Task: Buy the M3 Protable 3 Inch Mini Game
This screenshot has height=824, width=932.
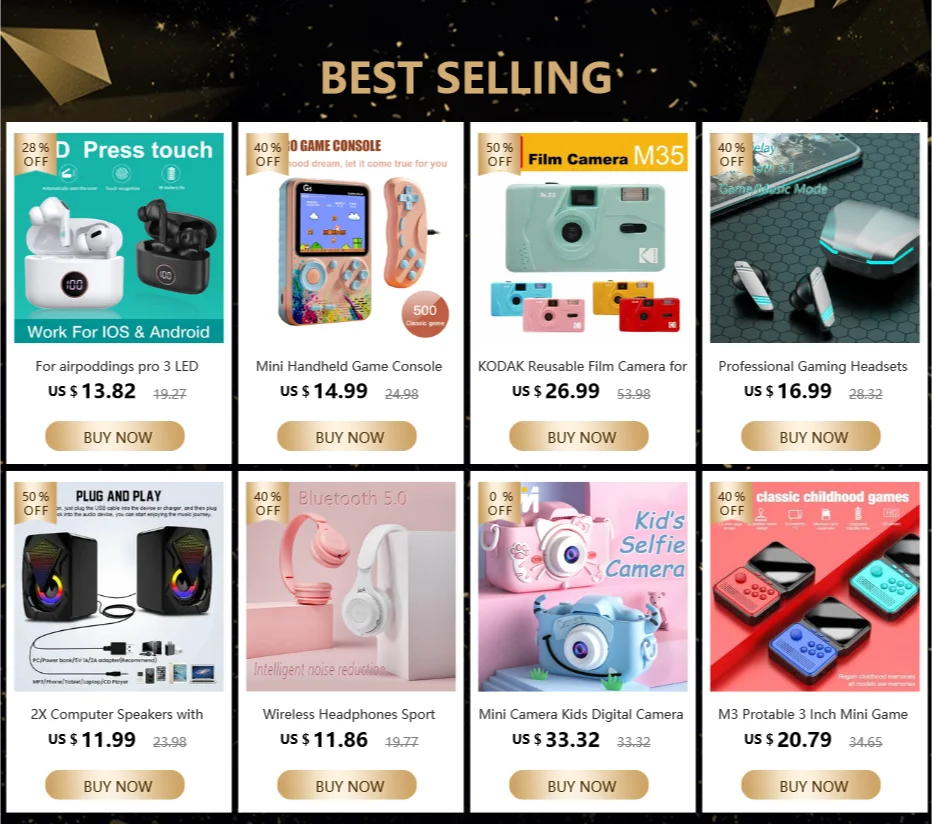Action: click(811, 785)
